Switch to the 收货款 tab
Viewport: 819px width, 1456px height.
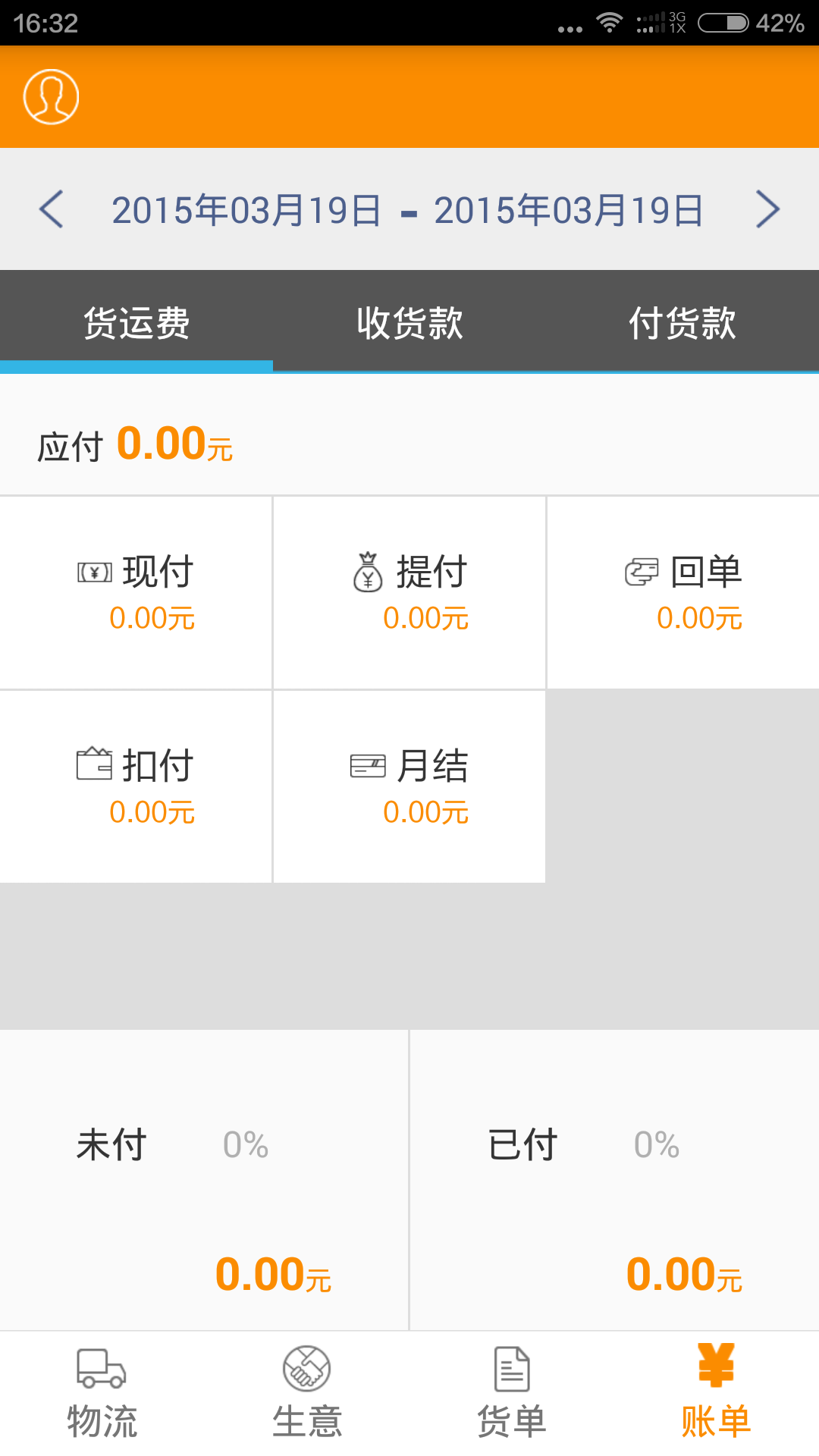(x=409, y=322)
